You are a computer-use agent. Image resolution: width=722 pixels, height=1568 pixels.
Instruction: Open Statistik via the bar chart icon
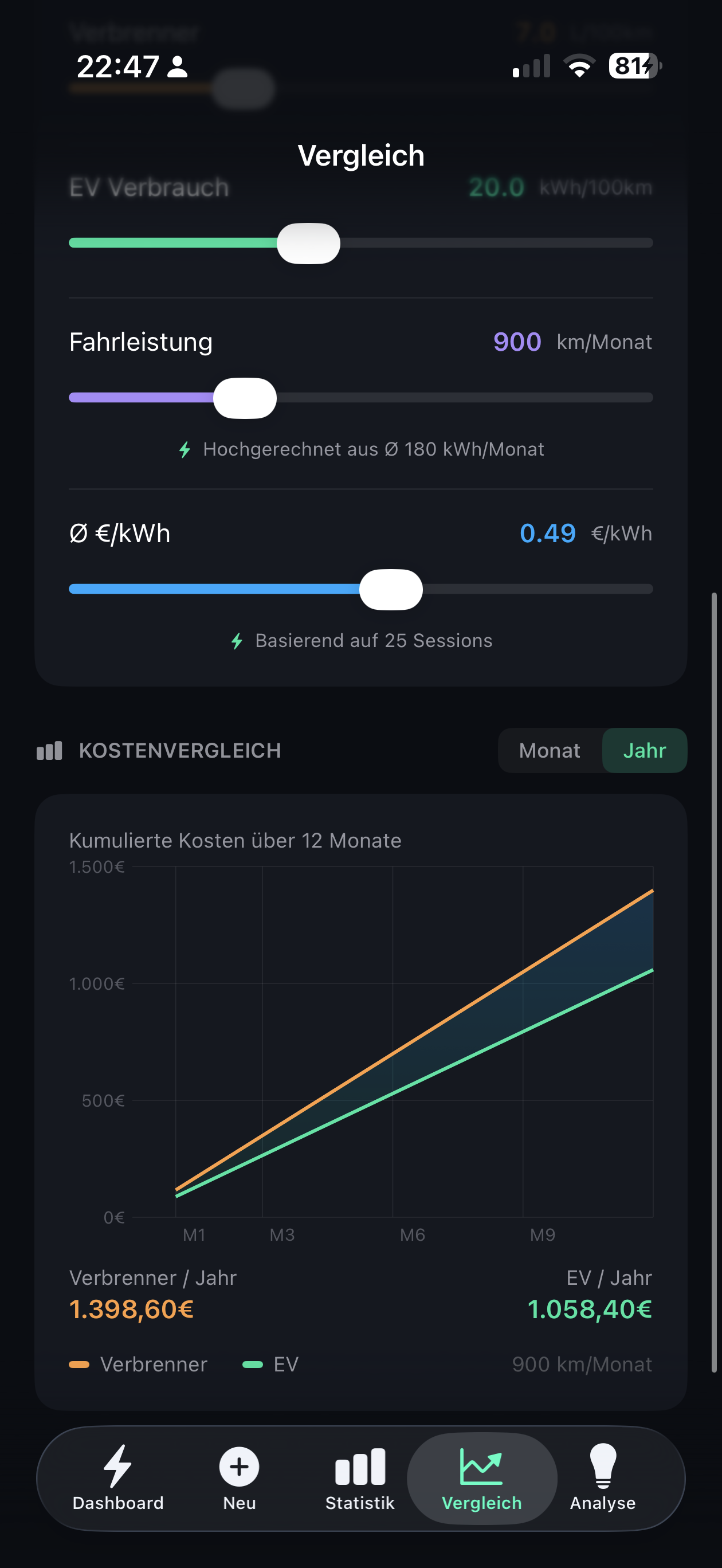(x=359, y=1468)
